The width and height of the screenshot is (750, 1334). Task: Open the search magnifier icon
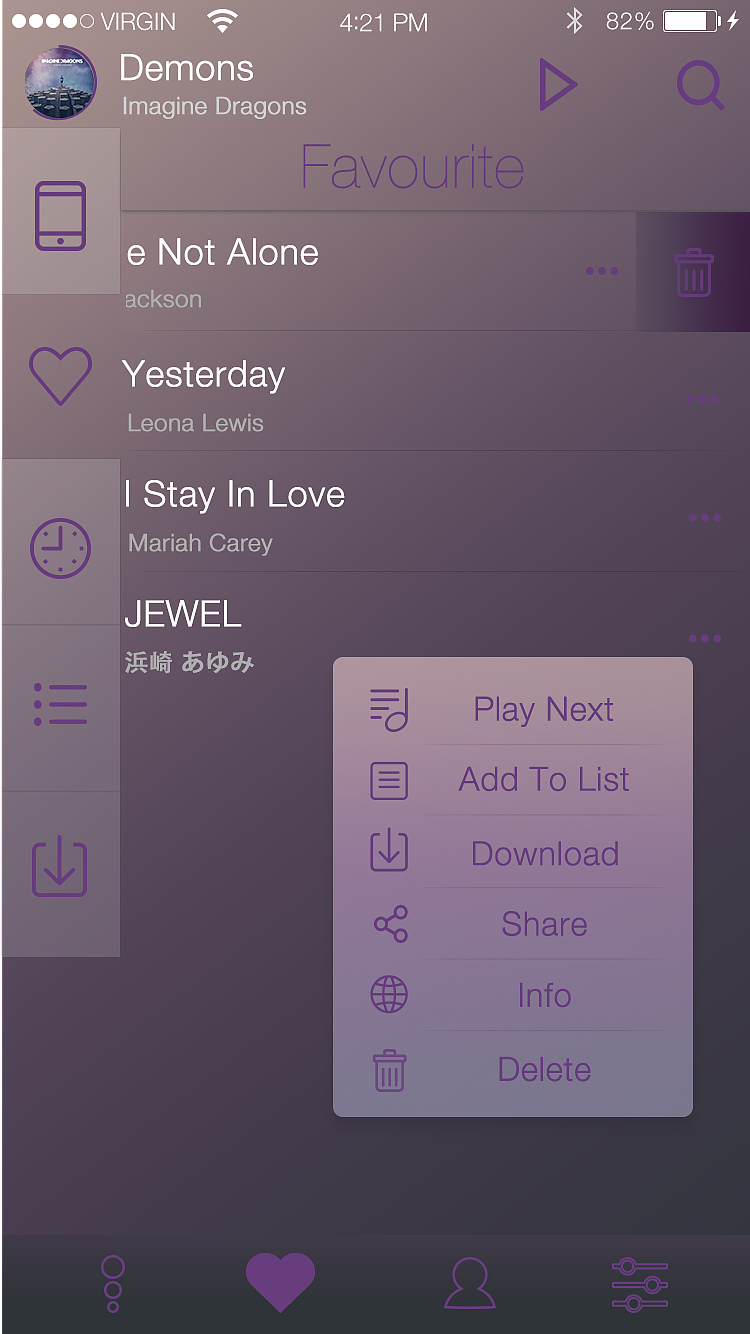click(x=700, y=85)
